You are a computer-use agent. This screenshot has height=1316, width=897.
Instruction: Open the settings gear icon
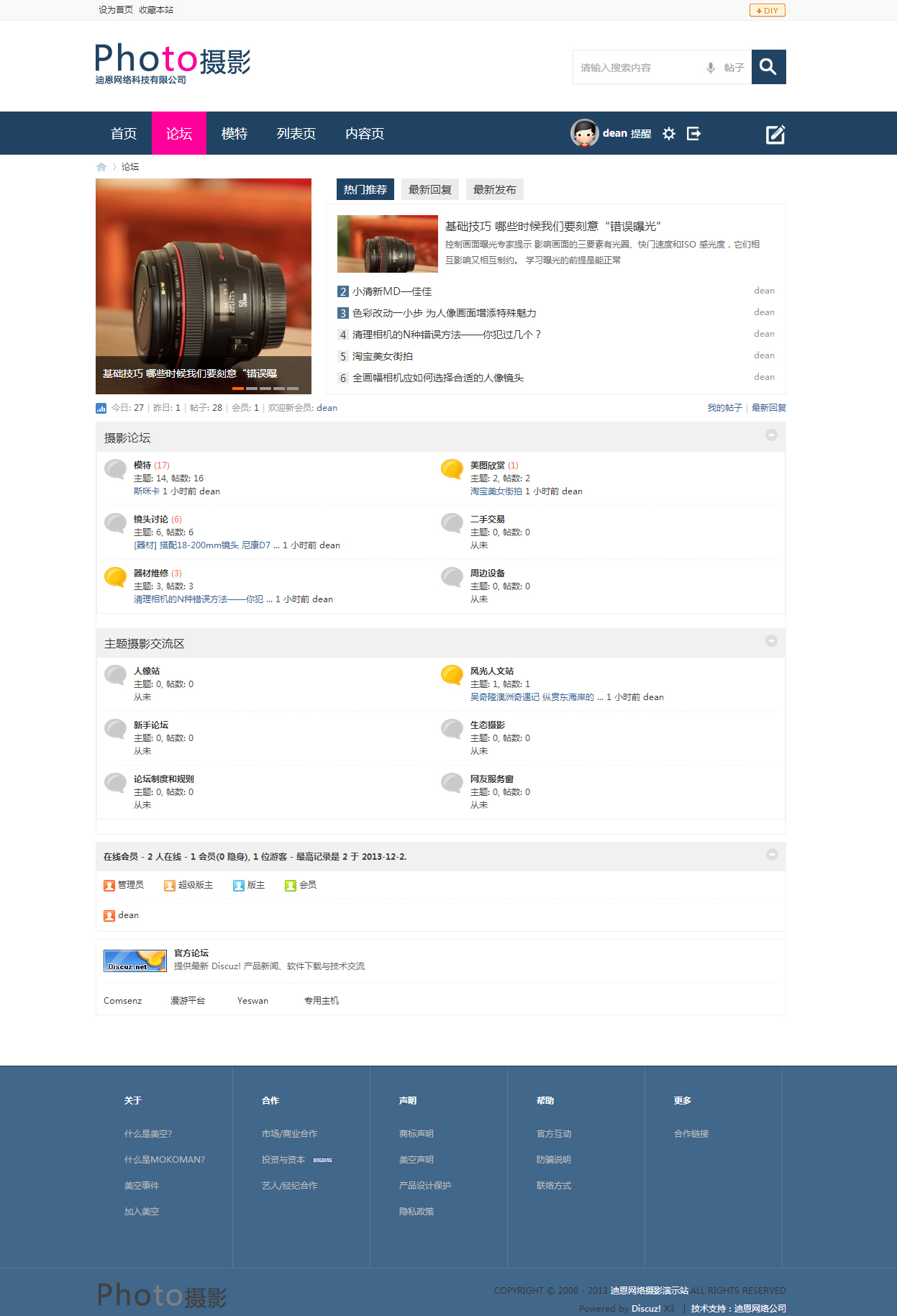[669, 134]
